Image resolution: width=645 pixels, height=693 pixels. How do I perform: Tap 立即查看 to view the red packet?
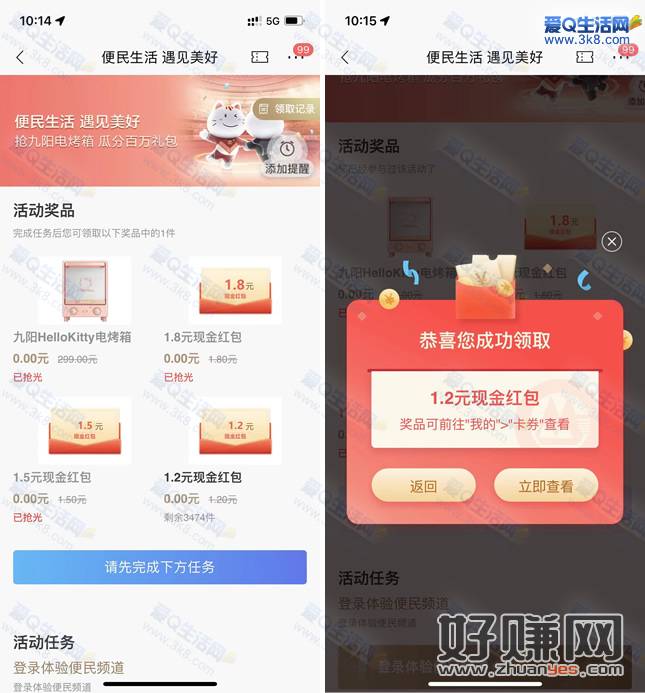546,487
